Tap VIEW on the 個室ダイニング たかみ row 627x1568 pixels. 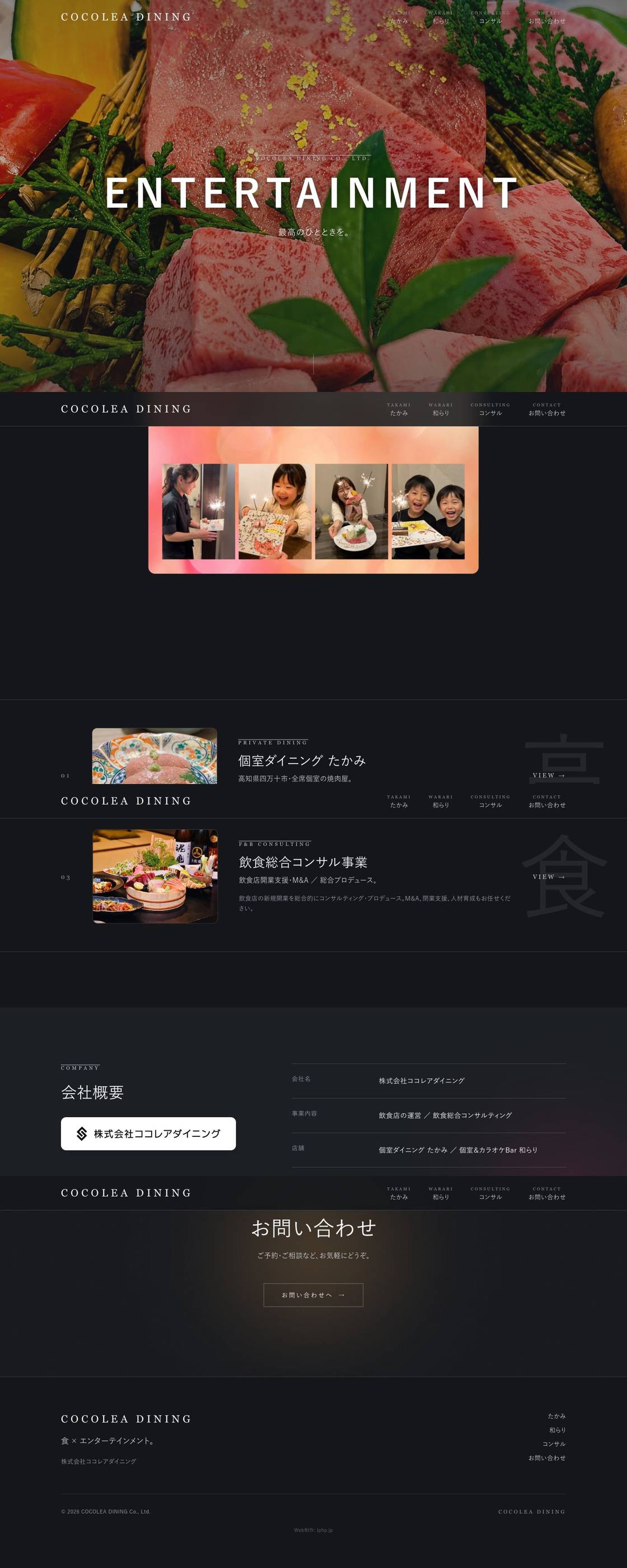click(549, 776)
